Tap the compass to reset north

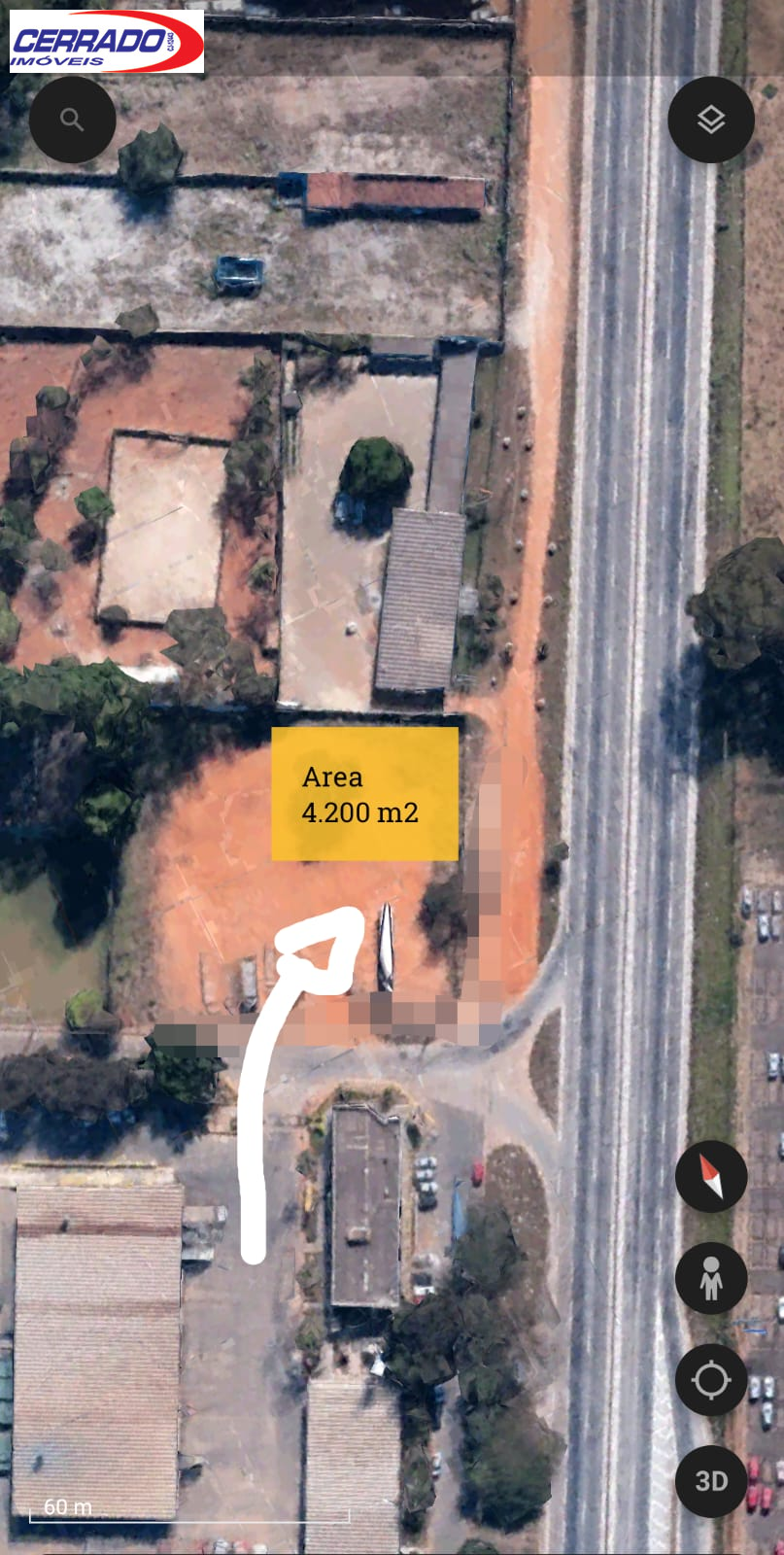(711, 1177)
